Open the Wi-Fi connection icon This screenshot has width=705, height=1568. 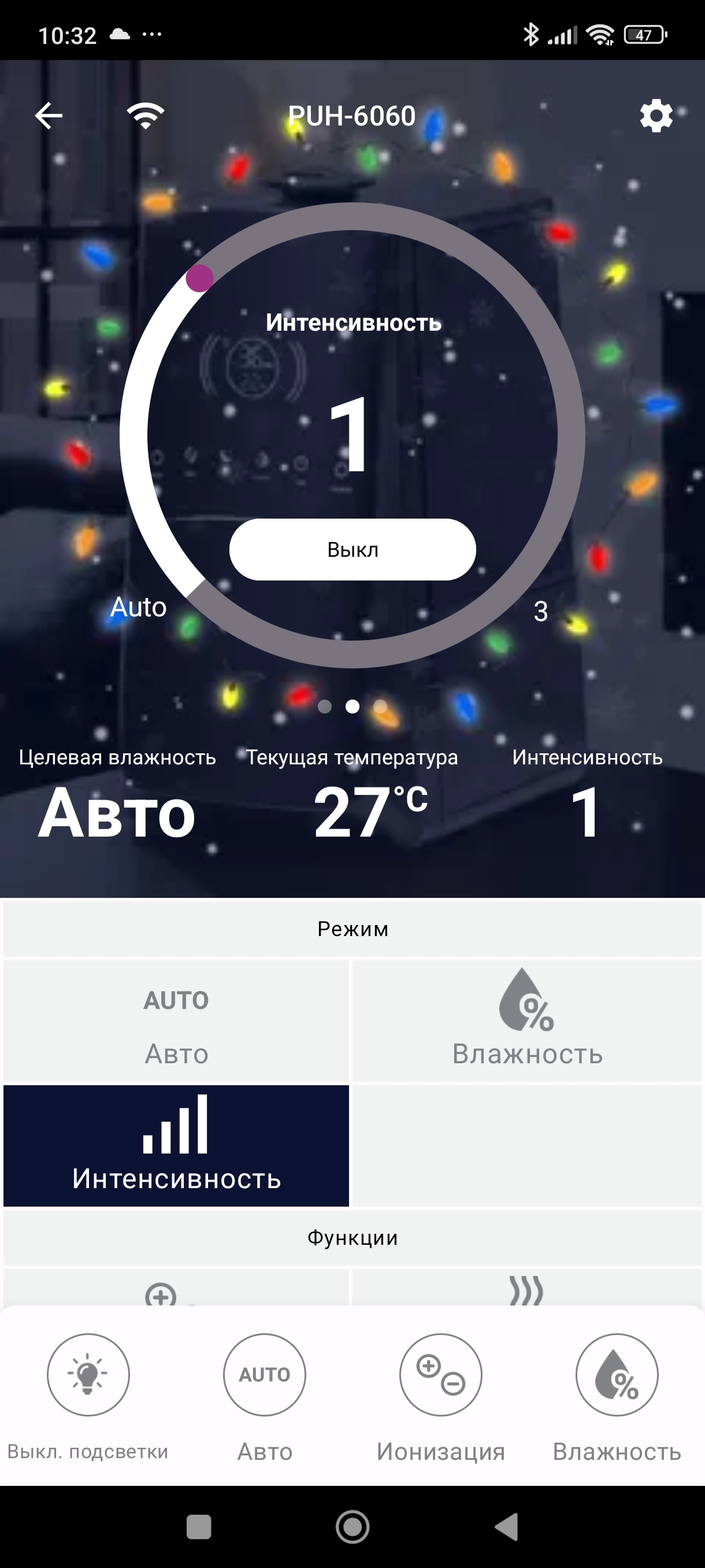click(x=146, y=116)
